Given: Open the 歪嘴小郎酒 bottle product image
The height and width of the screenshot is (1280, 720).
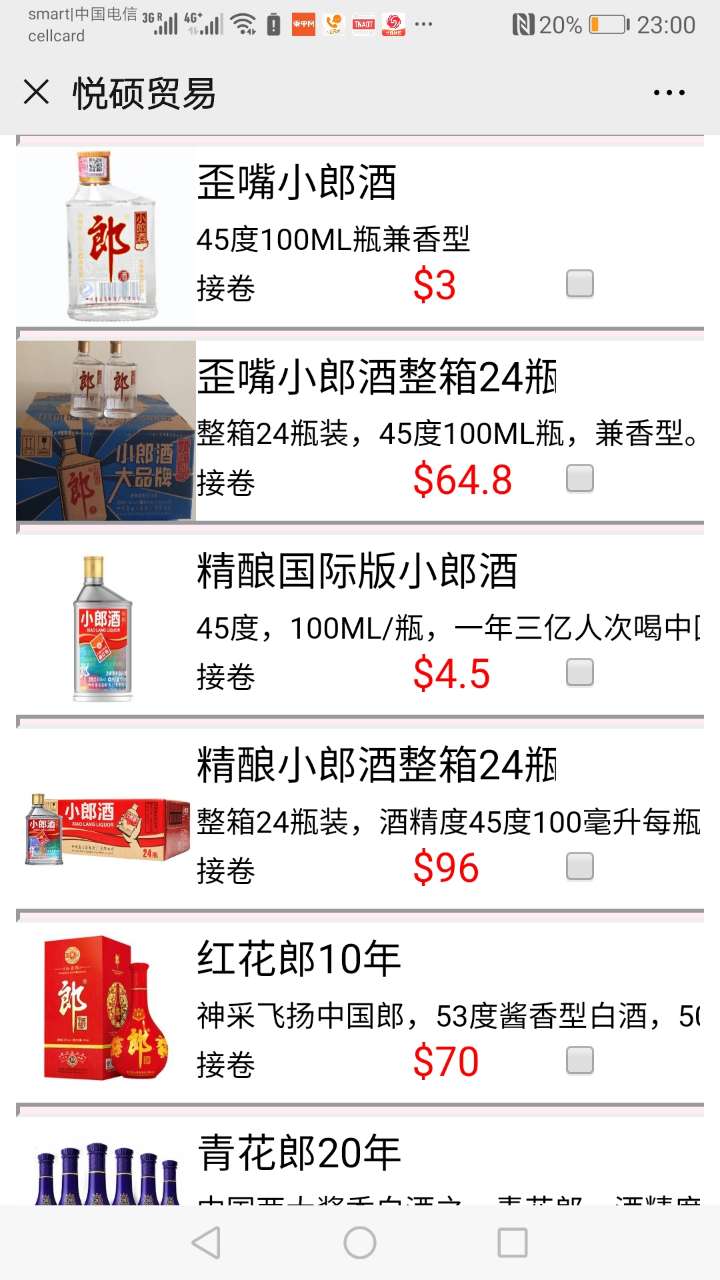Looking at the screenshot, I should (106, 237).
